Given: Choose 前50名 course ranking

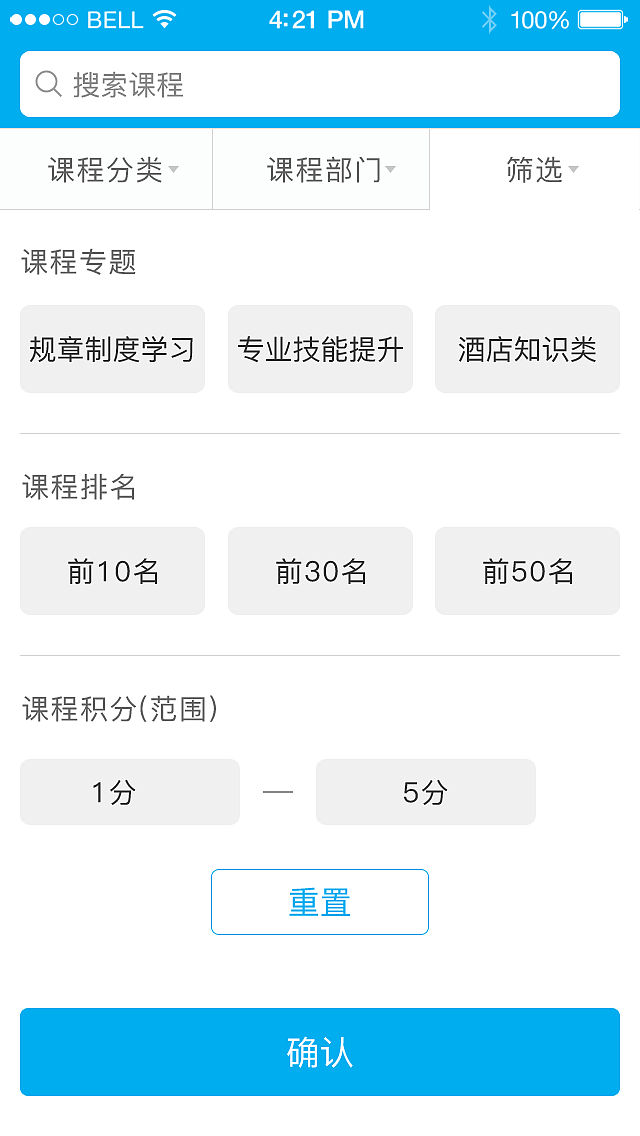Looking at the screenshot, I should pyautogui.click(x=527, y=571).
